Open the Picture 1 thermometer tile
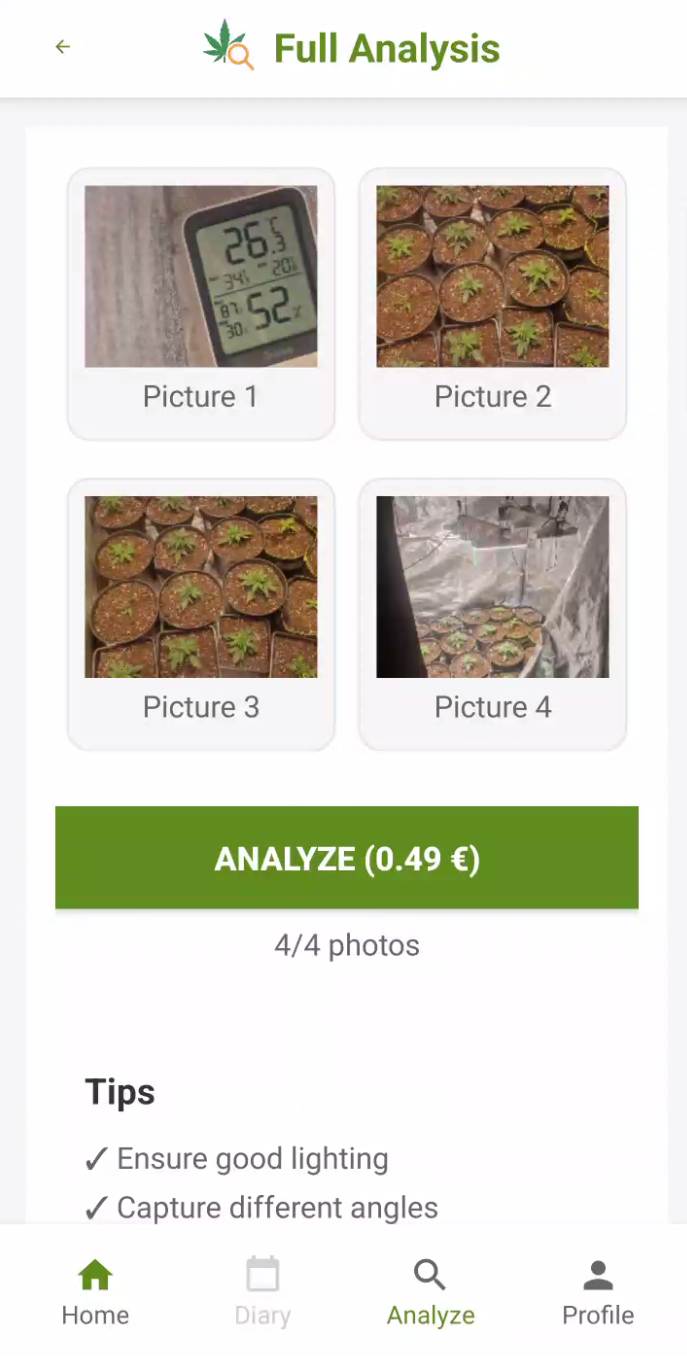 point(201,303)
